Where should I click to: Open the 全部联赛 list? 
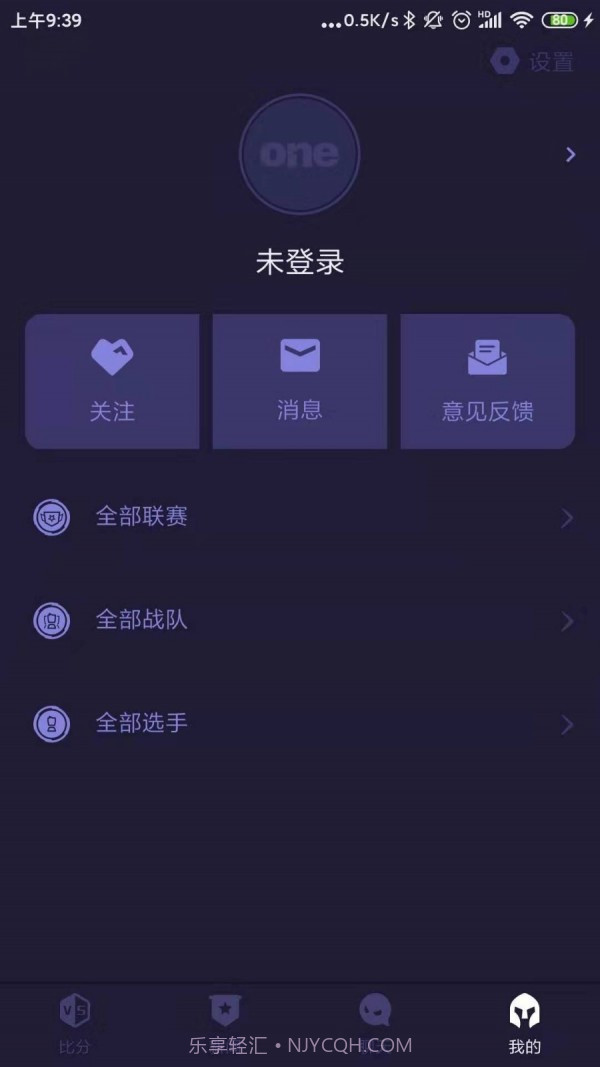pyautogui.click(x=300, y=517)
